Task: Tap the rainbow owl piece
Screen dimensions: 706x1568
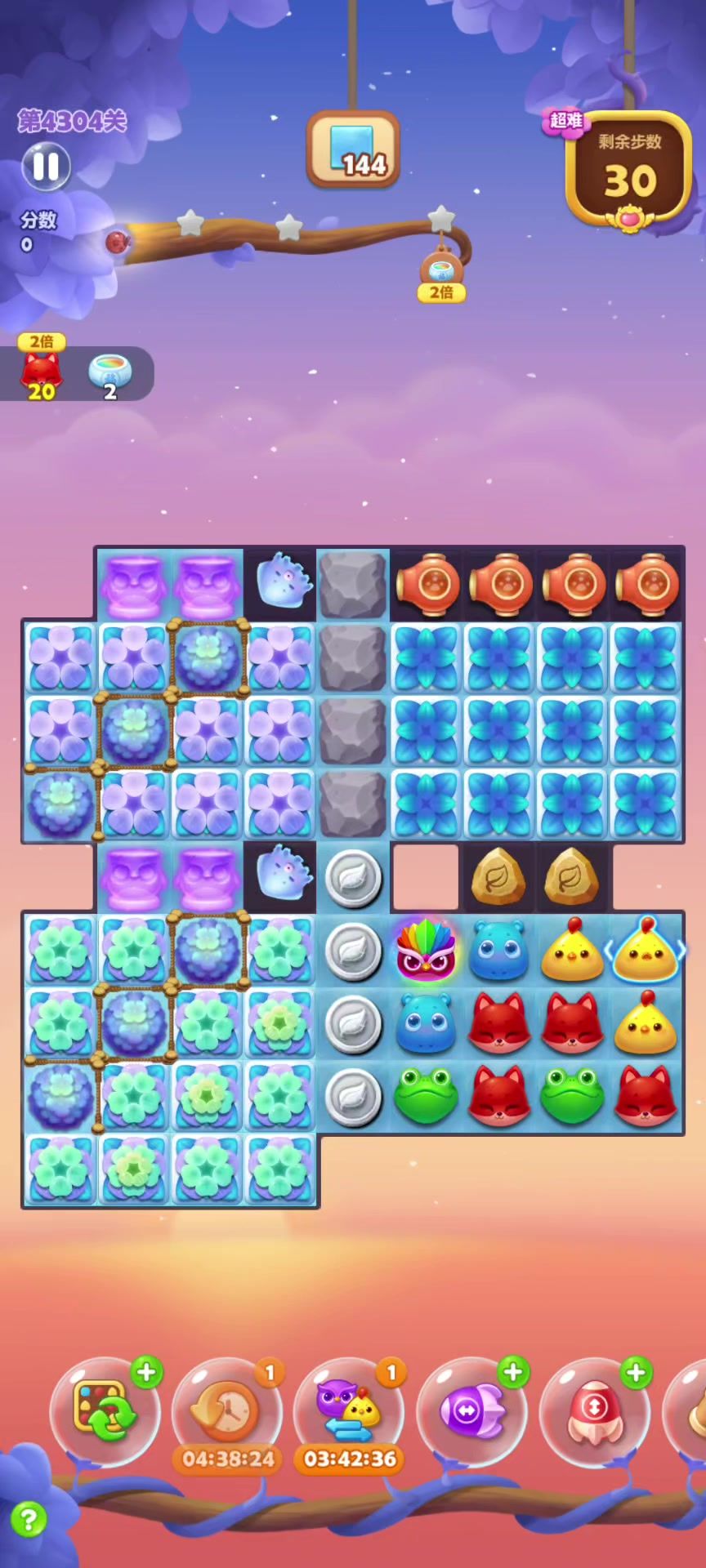Action: pyautogui.click(x=426, y=951)
